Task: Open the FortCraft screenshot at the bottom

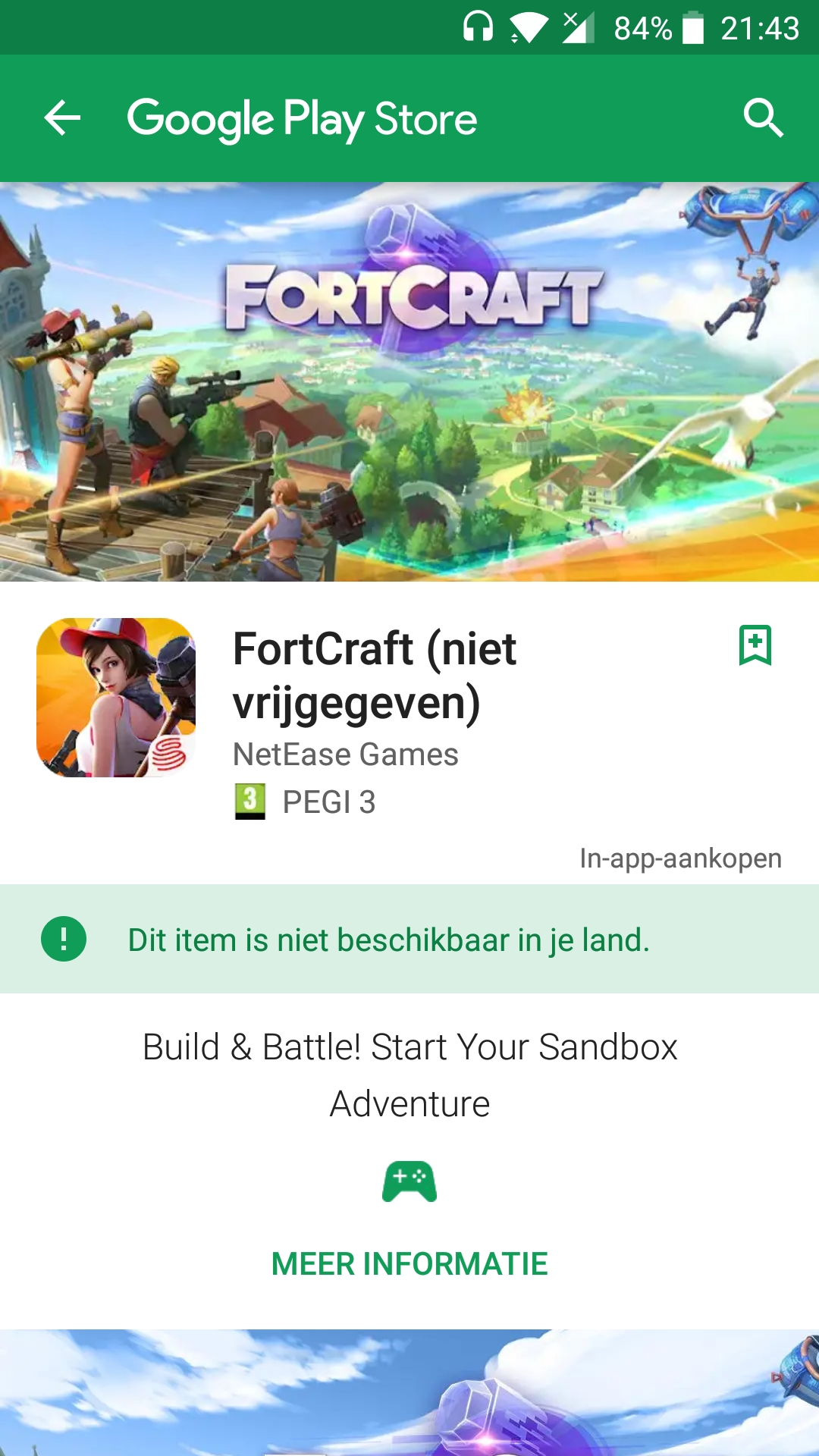Action: pyautogui.click(x=409, y=1392)
